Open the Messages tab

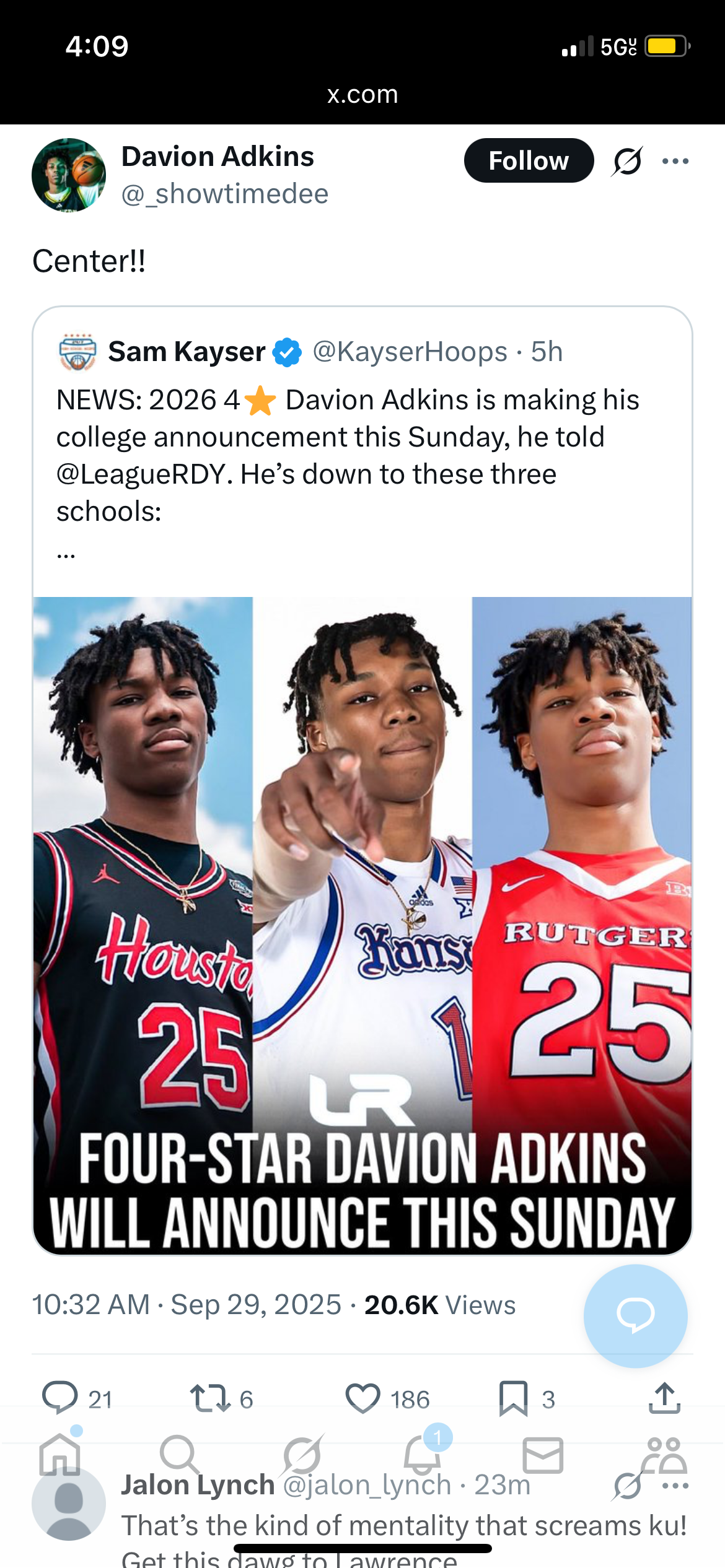[x=543, y=1455]
